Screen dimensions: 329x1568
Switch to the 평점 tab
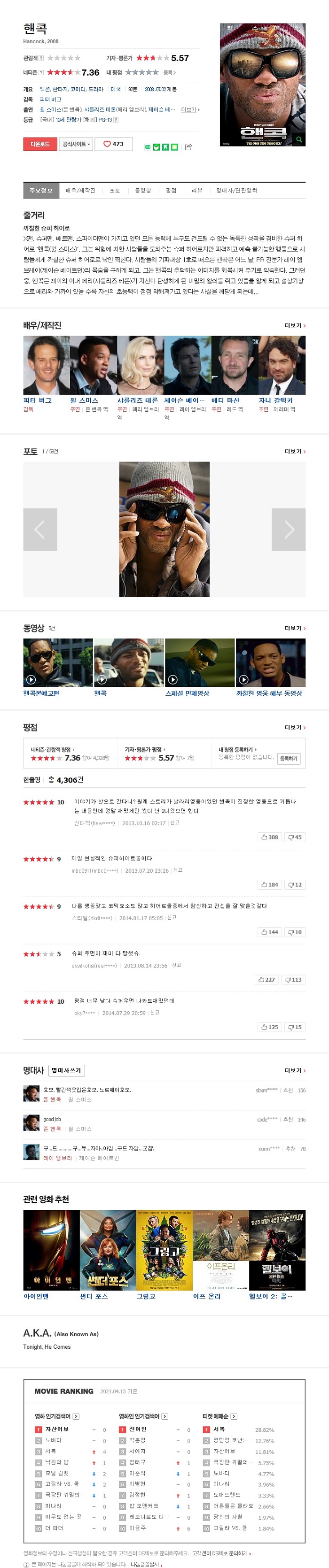click(171, 191)
